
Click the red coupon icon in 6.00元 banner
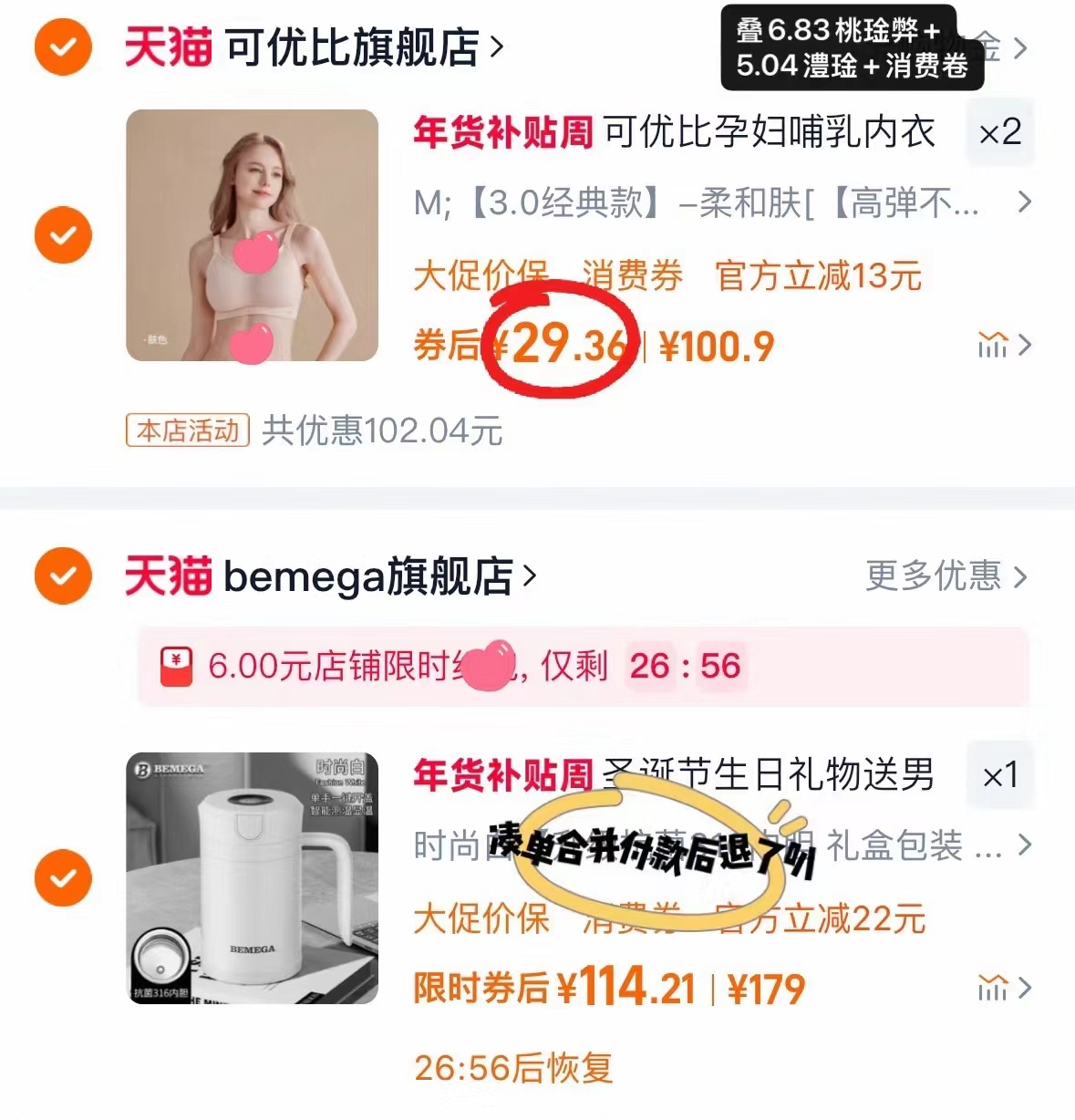click(179, 667)
